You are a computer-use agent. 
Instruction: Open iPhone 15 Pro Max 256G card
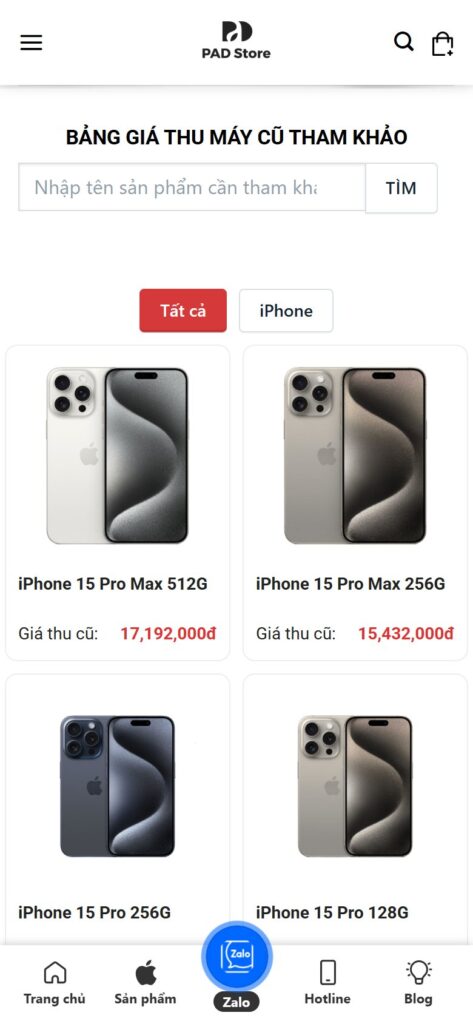tap(355, 503)
